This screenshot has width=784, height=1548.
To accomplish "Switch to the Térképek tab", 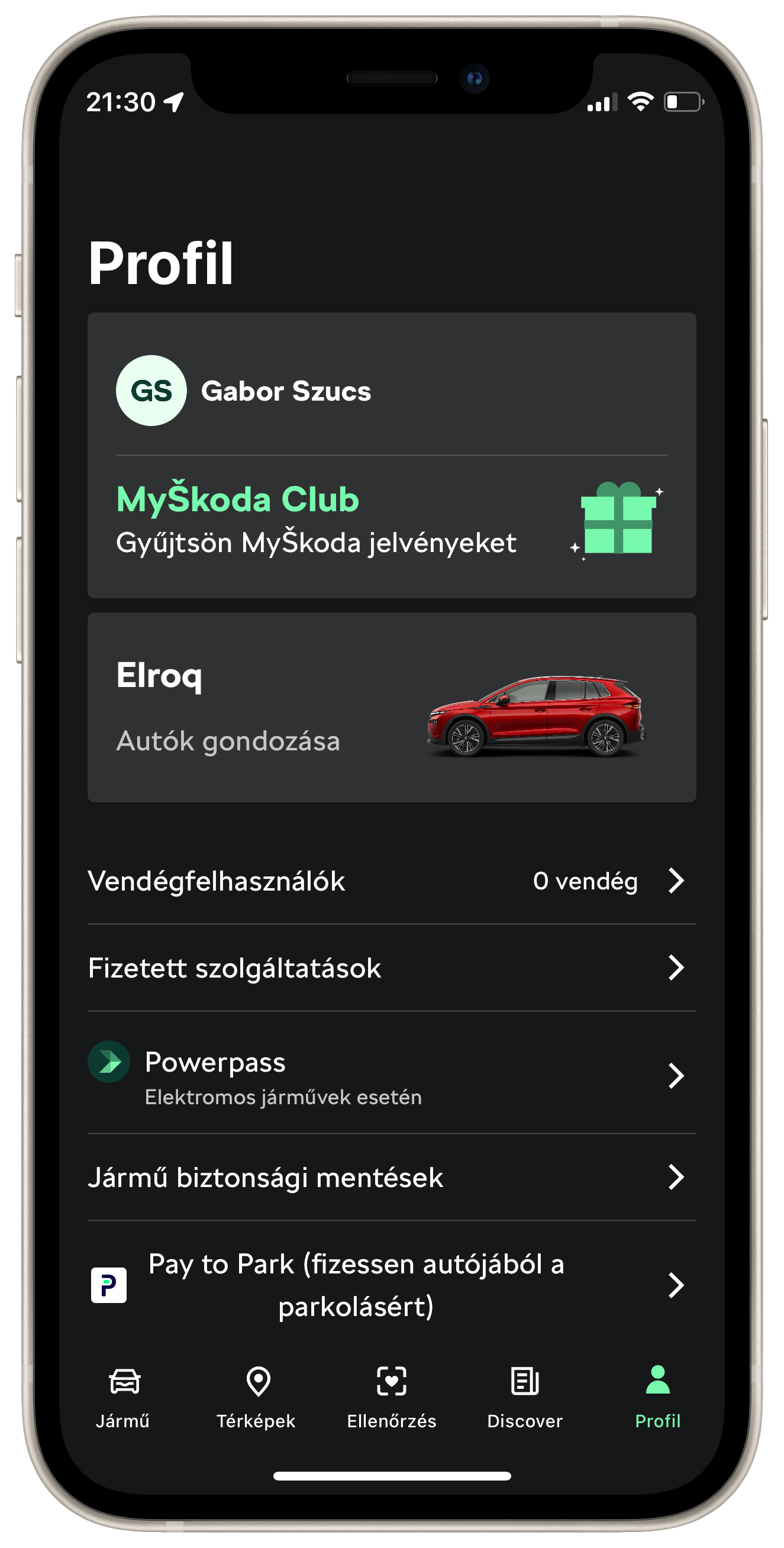I will click(257, 1398).
